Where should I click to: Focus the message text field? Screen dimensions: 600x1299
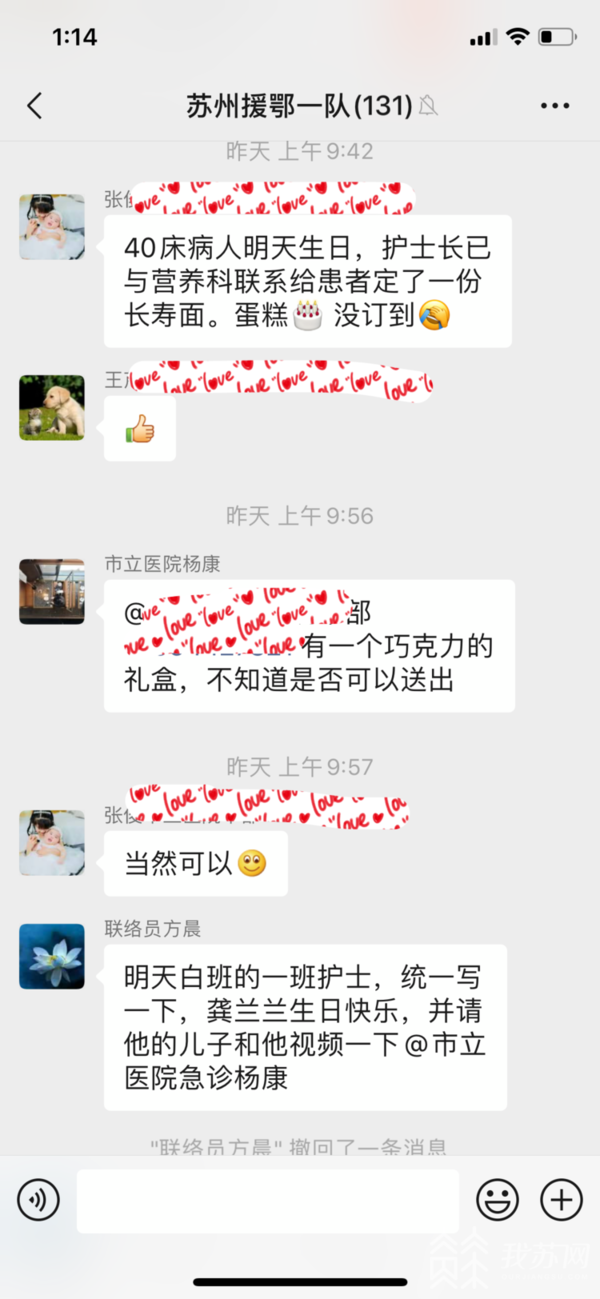[x=267, y=1200]
